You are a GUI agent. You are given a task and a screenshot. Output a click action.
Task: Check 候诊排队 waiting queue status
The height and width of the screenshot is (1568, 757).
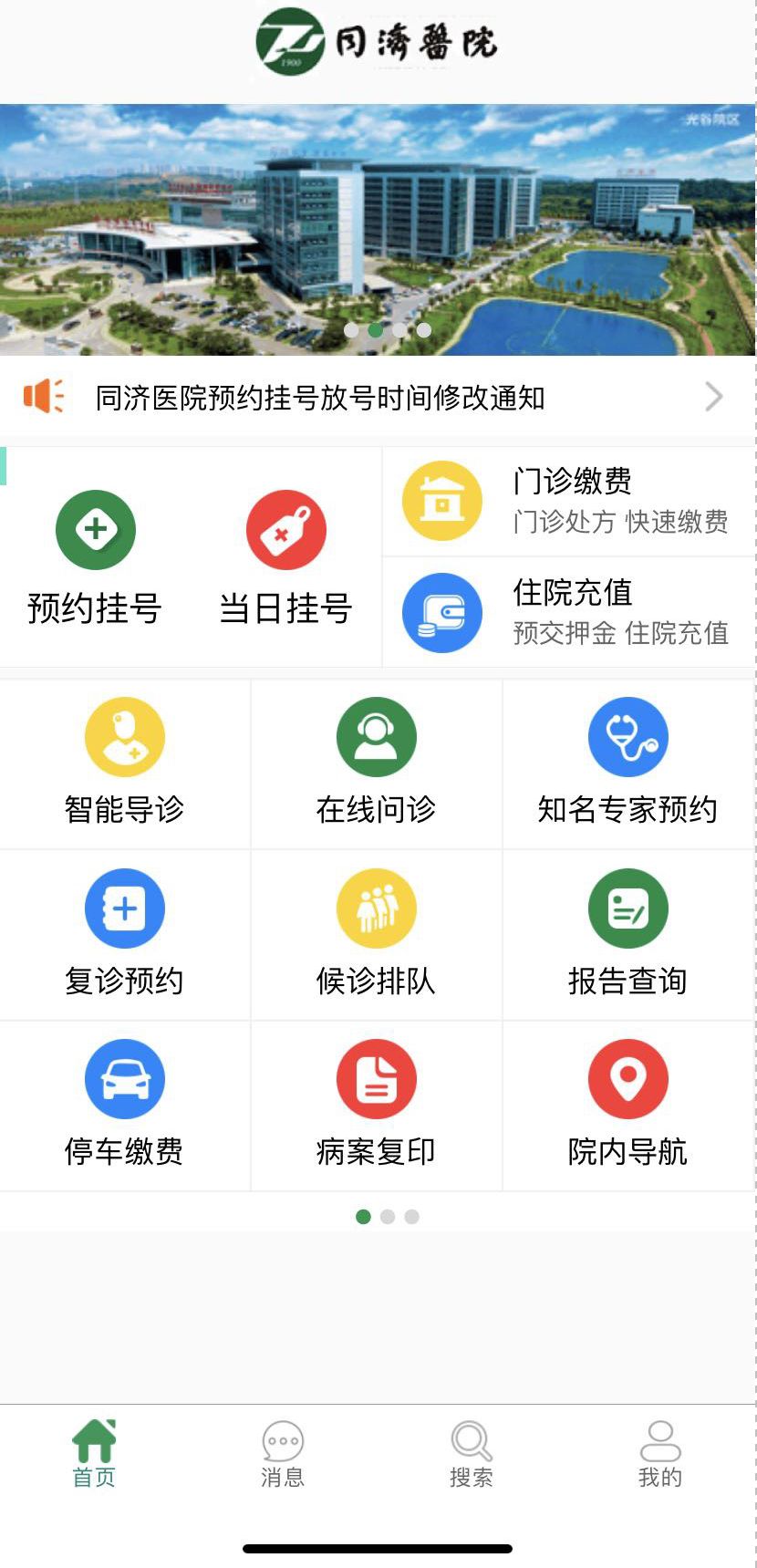point(377,934)
